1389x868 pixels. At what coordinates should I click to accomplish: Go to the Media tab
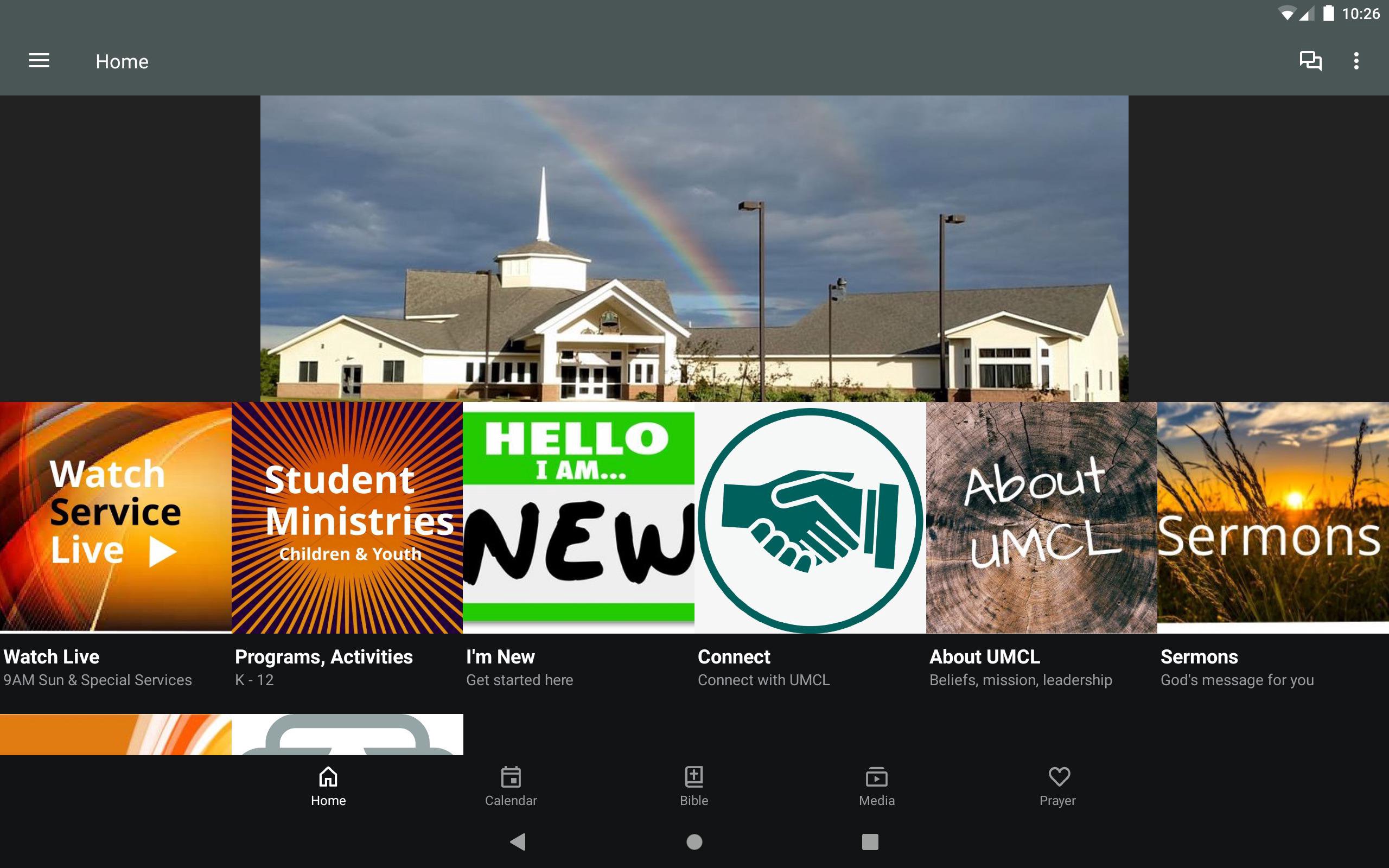(x=876, y=786)
